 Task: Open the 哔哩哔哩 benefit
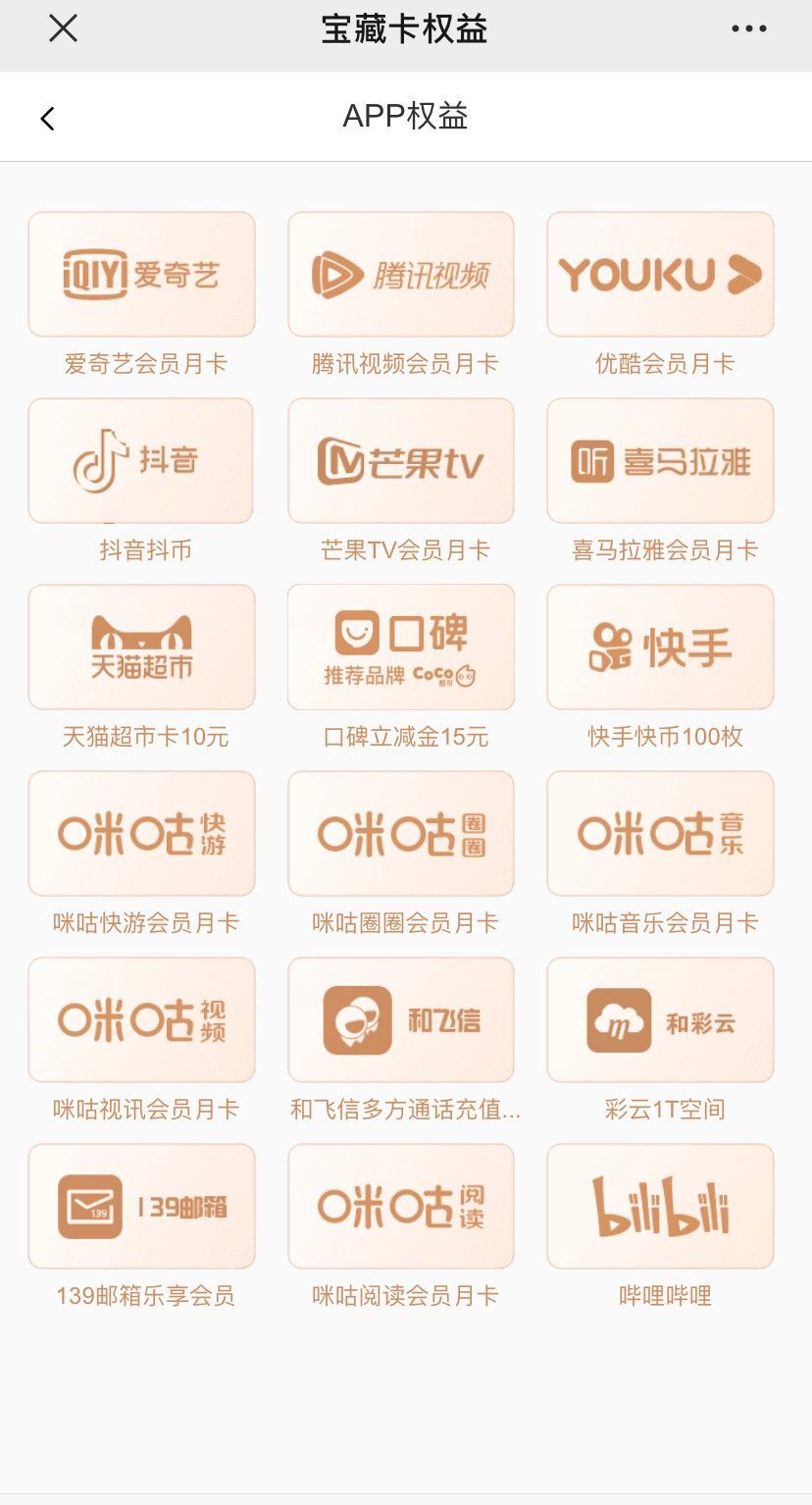pos(660,1207)
